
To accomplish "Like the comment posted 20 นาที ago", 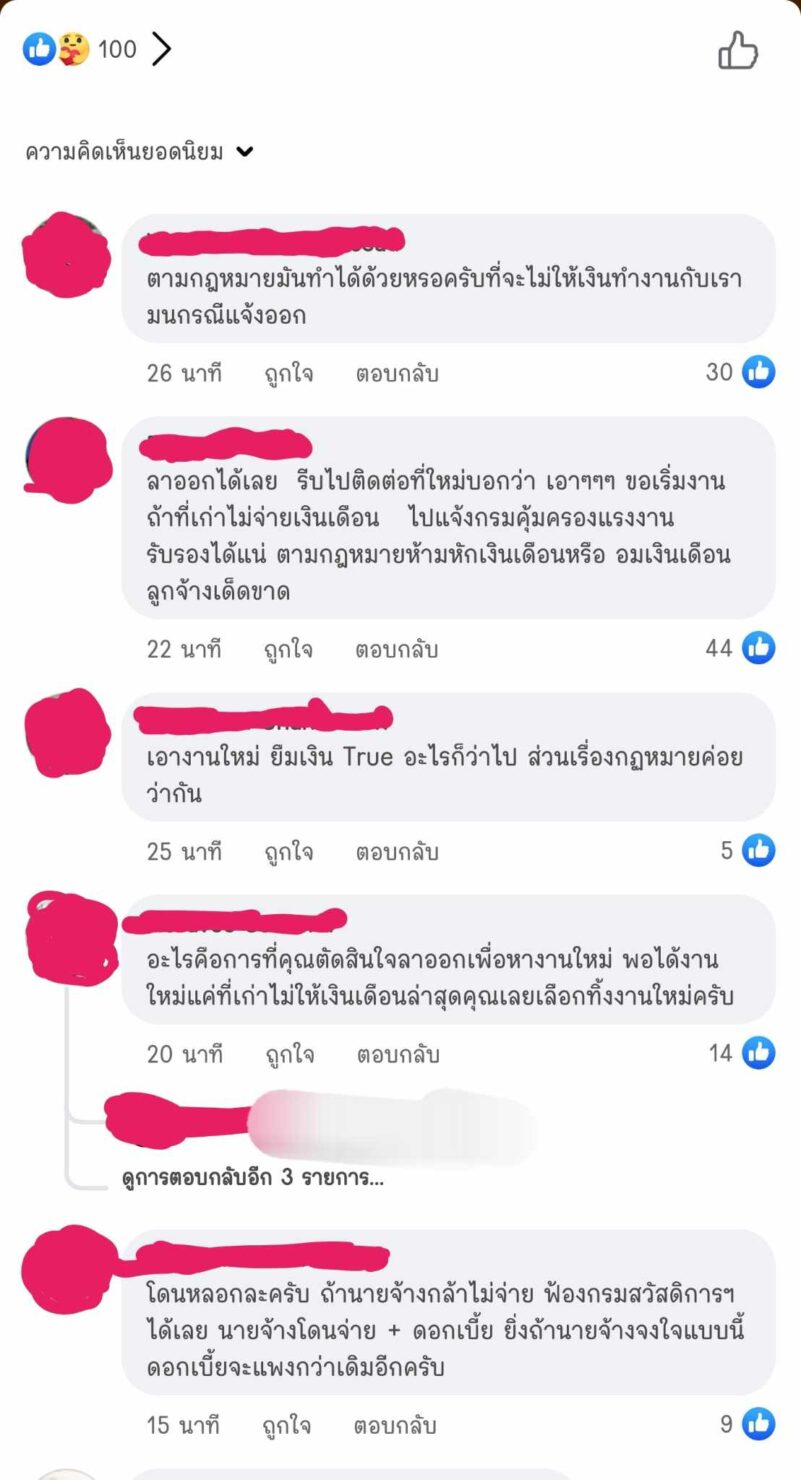I will coord(288,1054).
